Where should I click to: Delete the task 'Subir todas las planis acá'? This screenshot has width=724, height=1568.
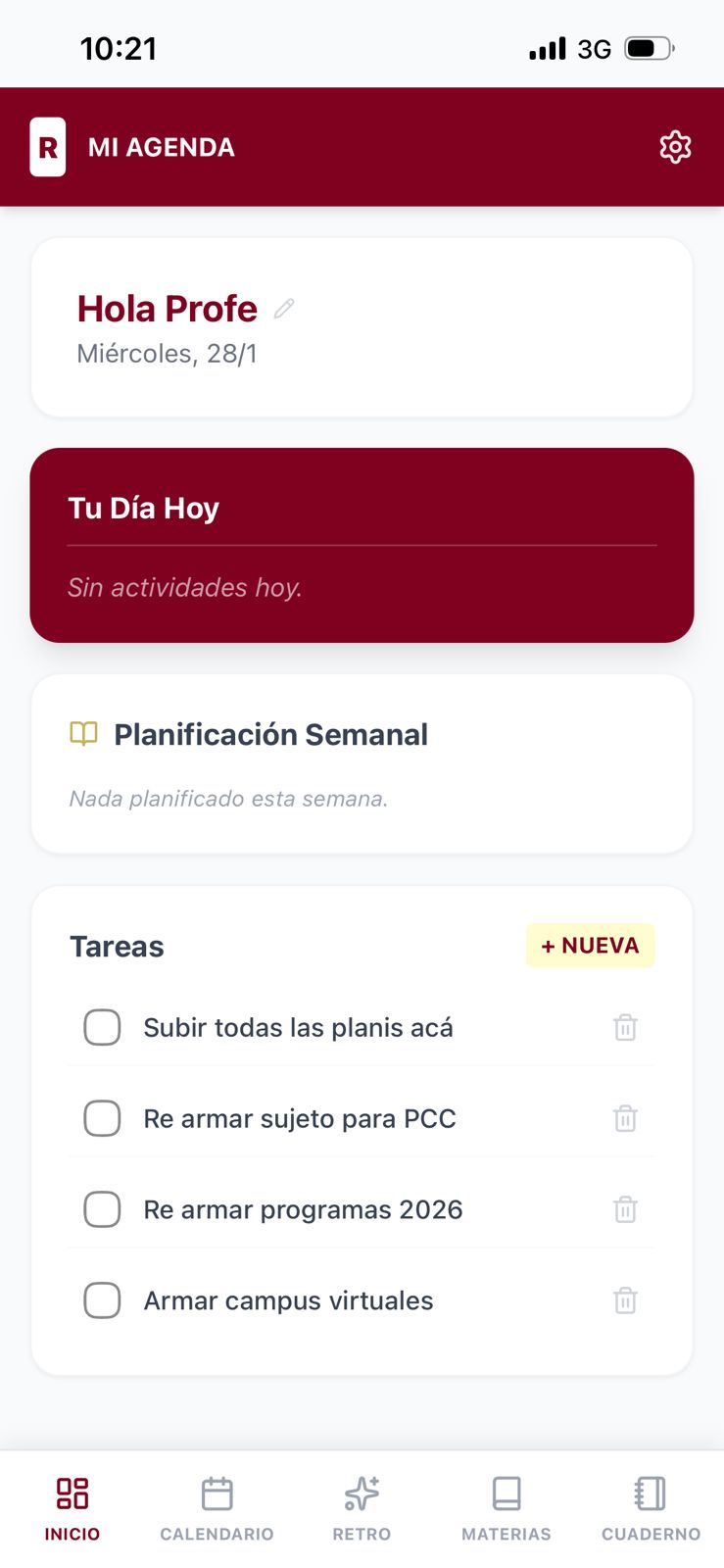625,1027
